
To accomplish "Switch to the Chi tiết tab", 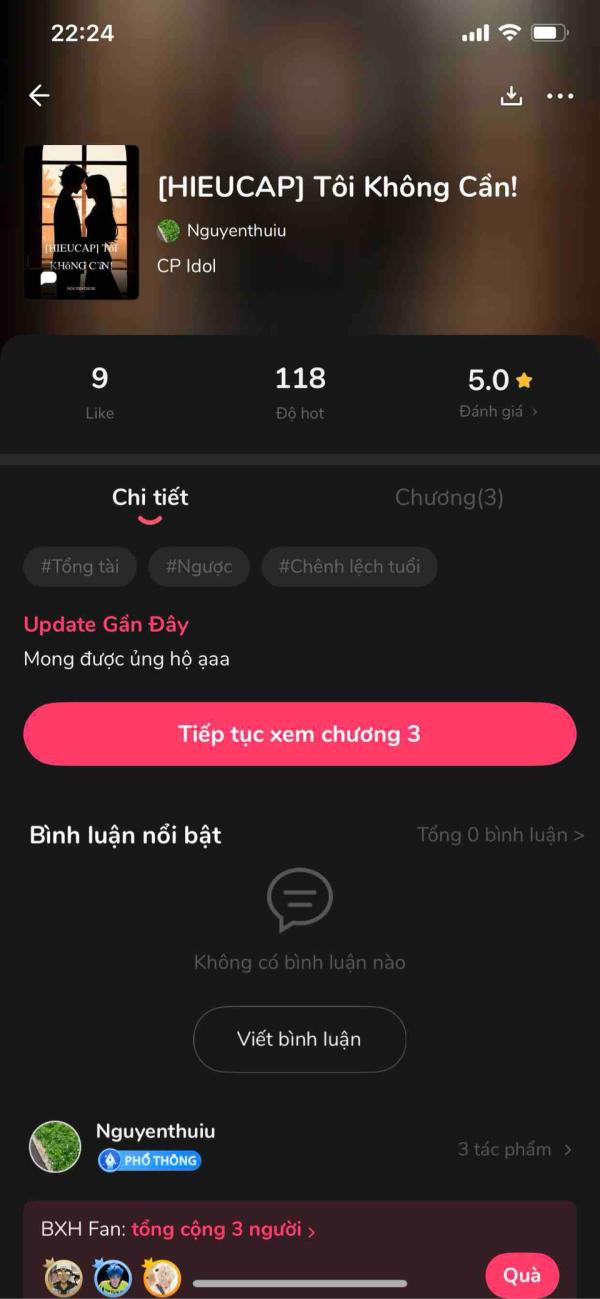I will (x=150, y=497).
